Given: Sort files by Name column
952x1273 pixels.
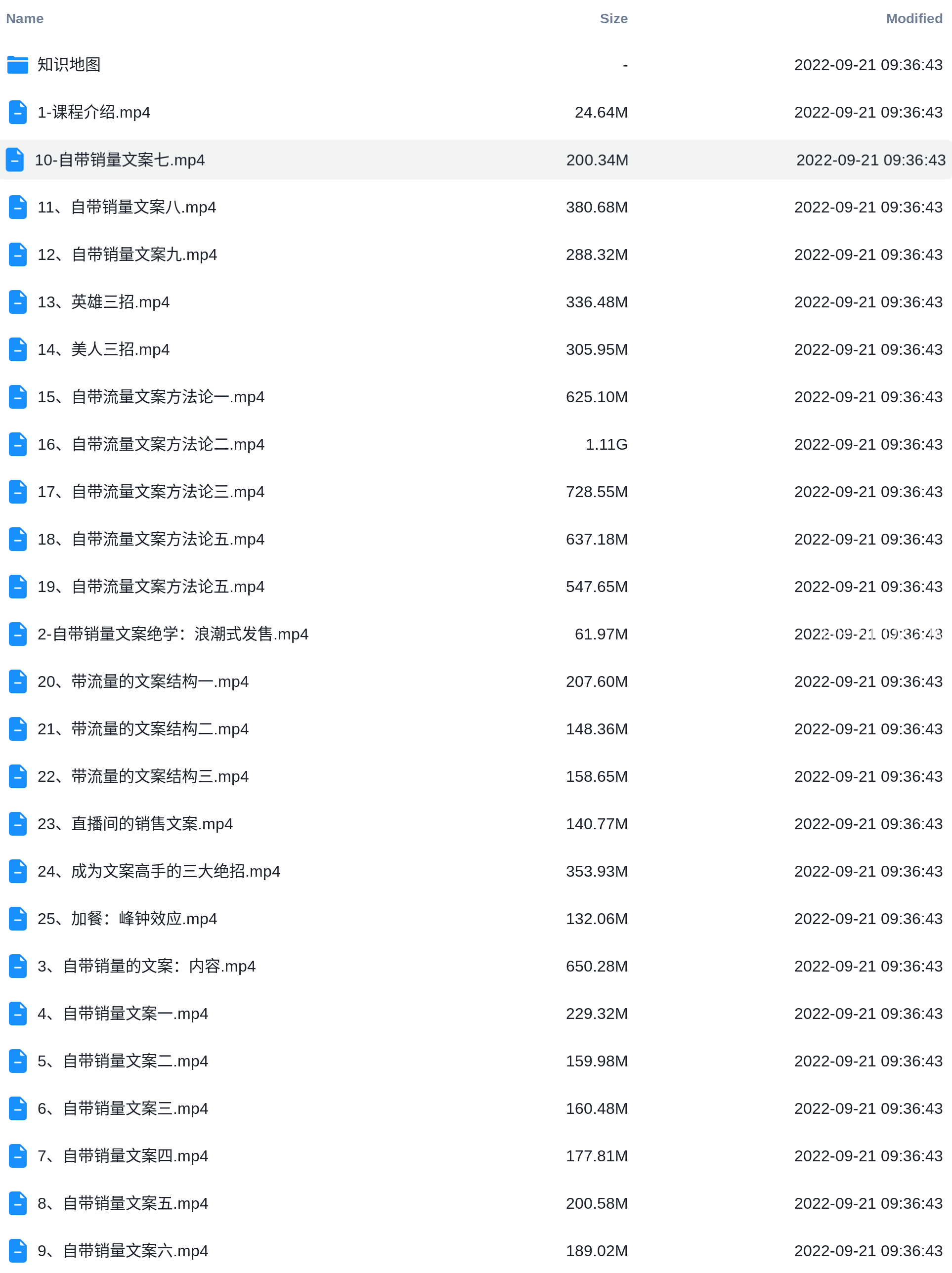Looking at the screenshot, I should click(25, 18).
